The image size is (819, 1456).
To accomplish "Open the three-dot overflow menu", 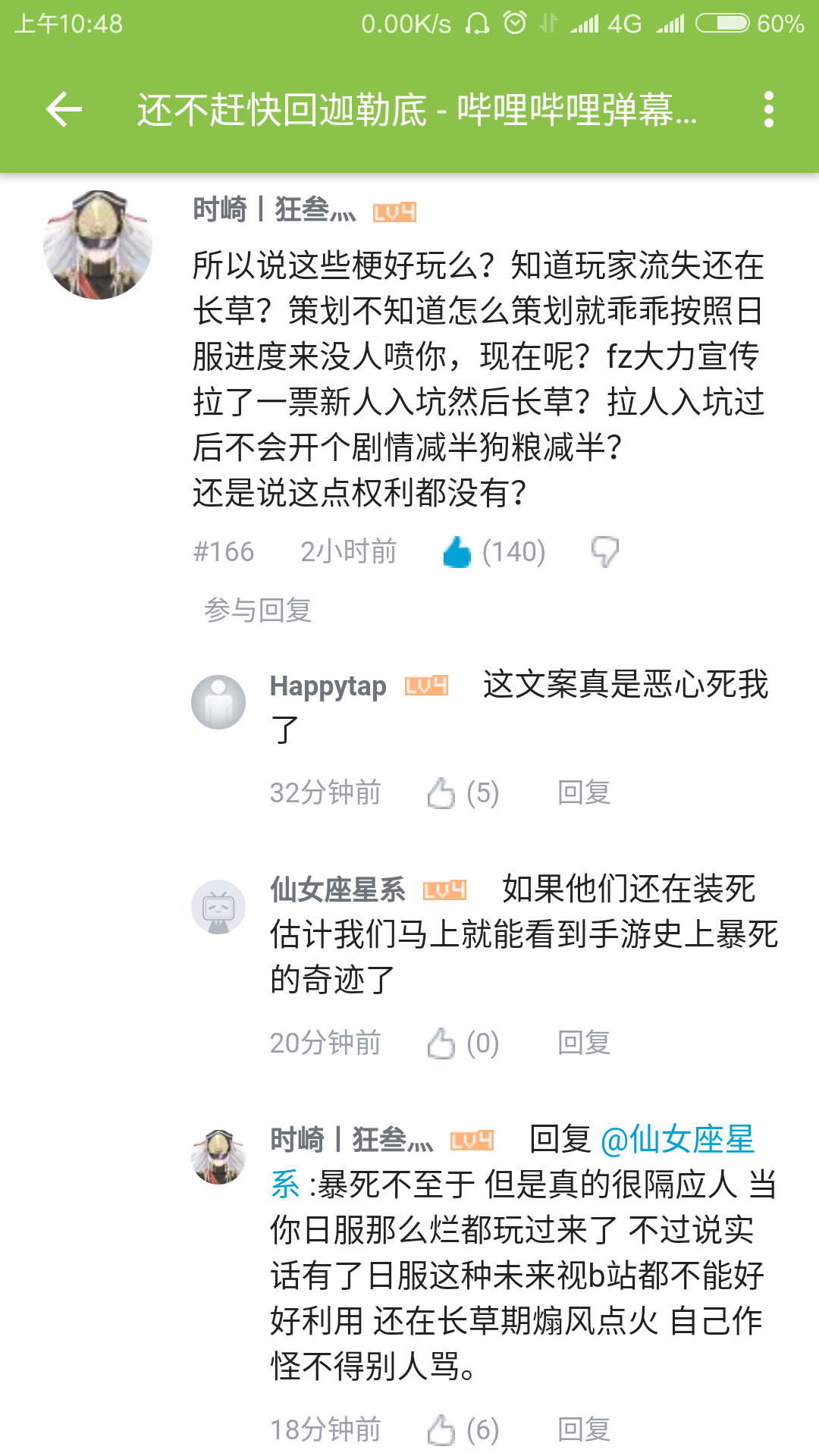I will [x=769, y=108].
